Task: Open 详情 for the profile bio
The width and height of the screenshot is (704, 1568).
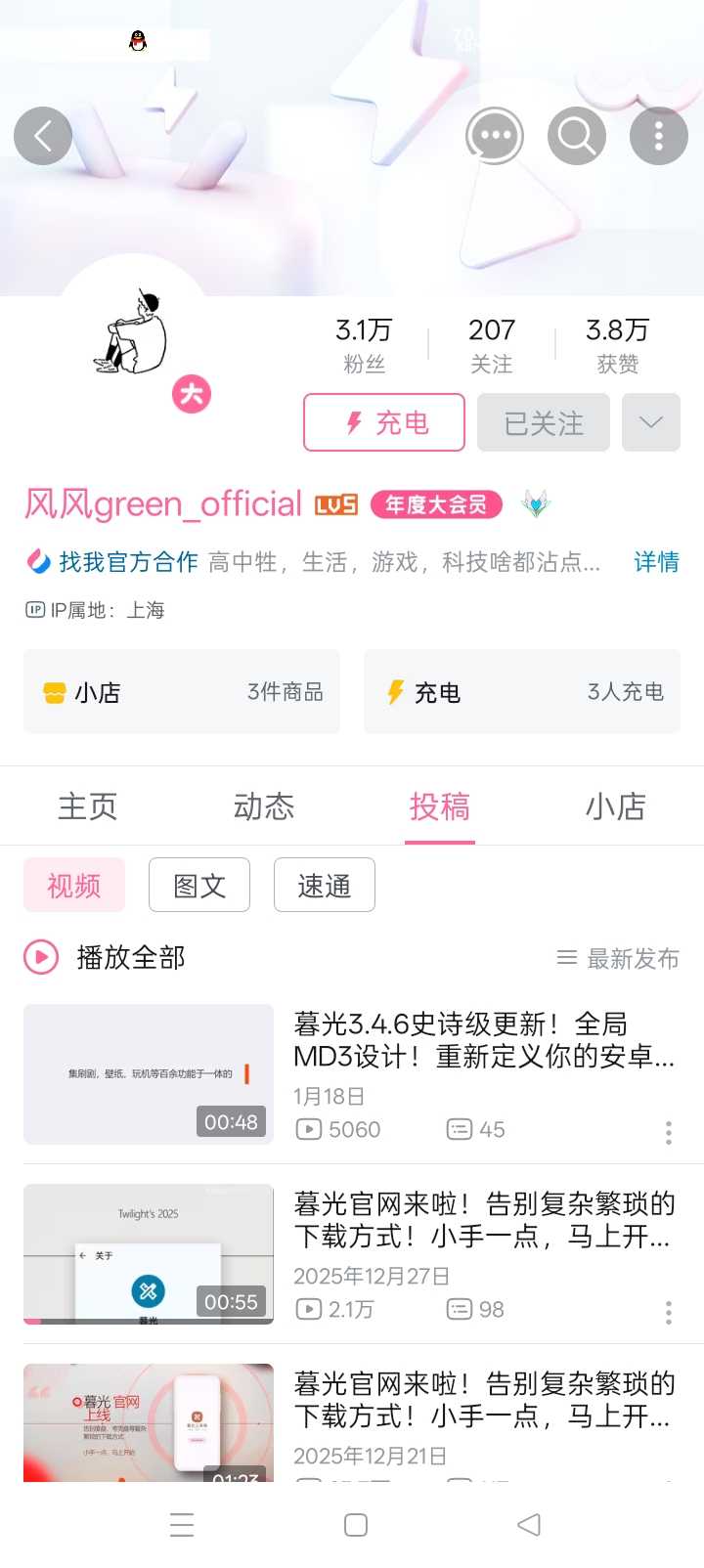Action: point(656,562)
